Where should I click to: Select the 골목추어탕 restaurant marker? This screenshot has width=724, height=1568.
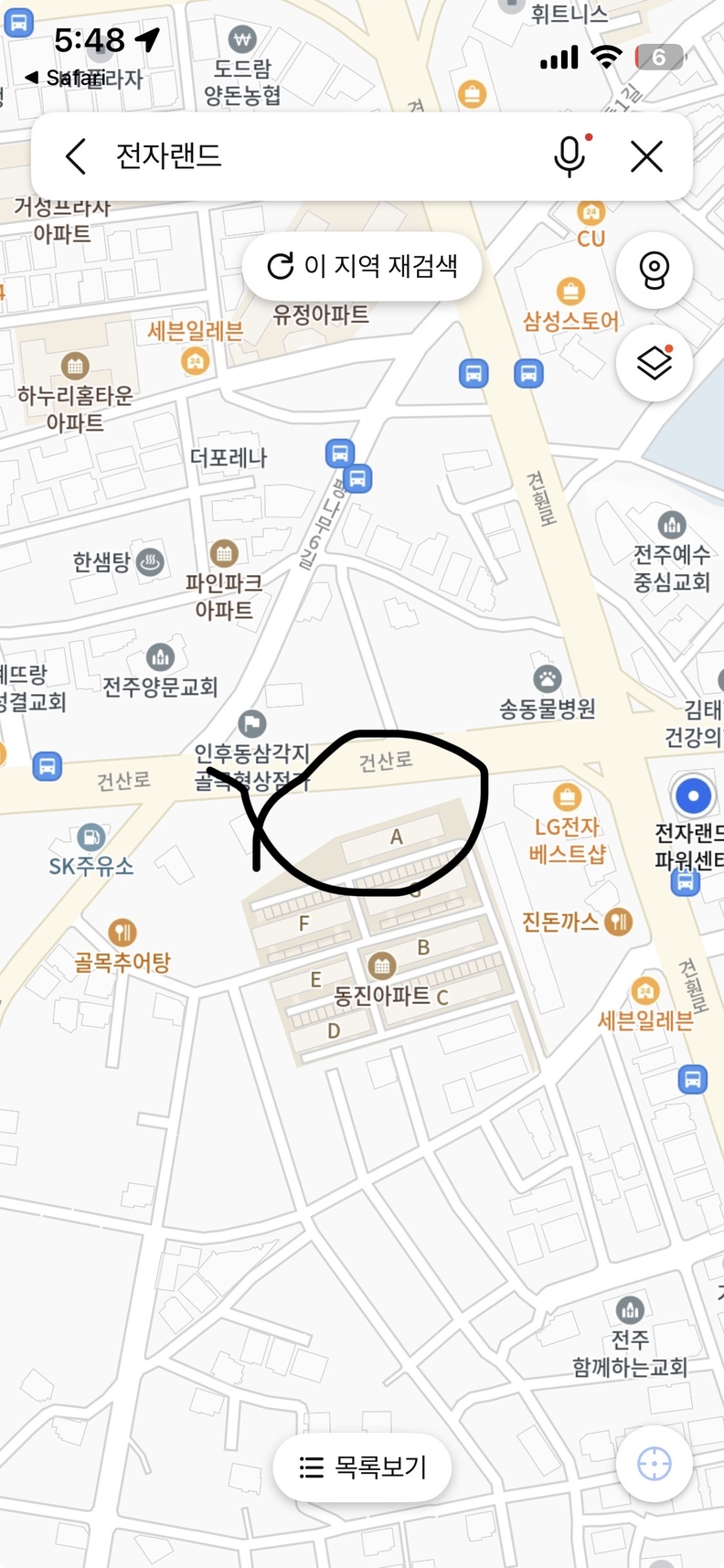tap(122, 933)
